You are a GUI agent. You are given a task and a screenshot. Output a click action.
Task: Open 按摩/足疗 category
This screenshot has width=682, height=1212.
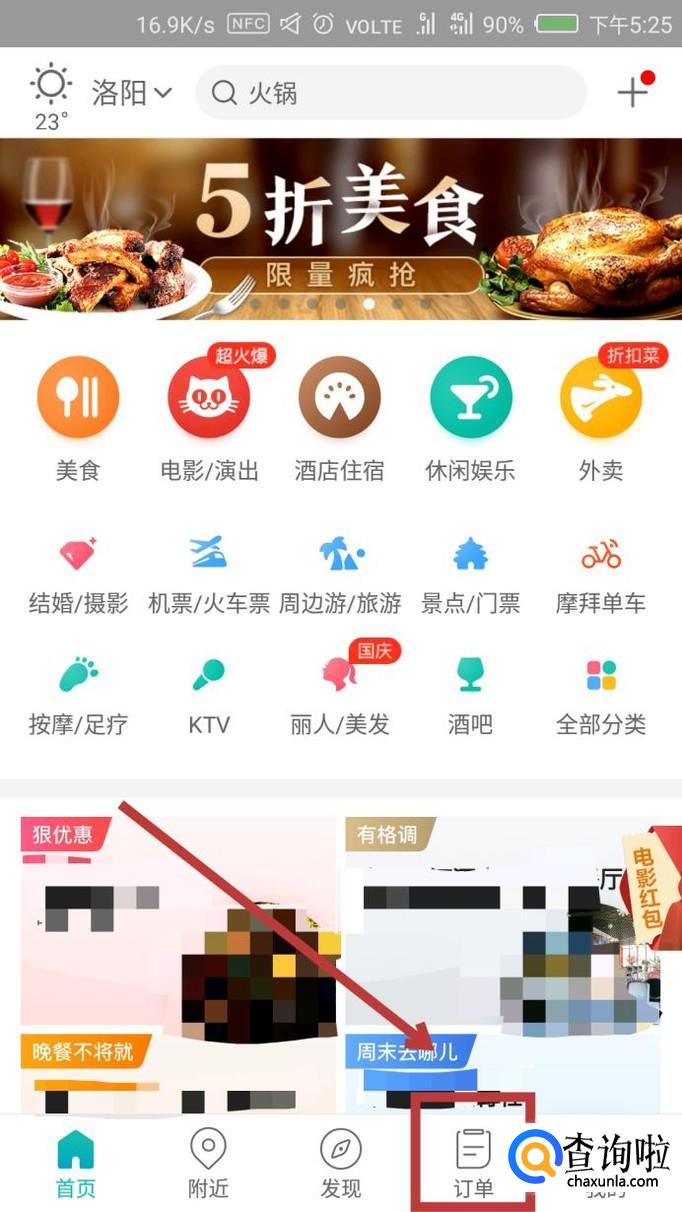[x=78, y=697]
